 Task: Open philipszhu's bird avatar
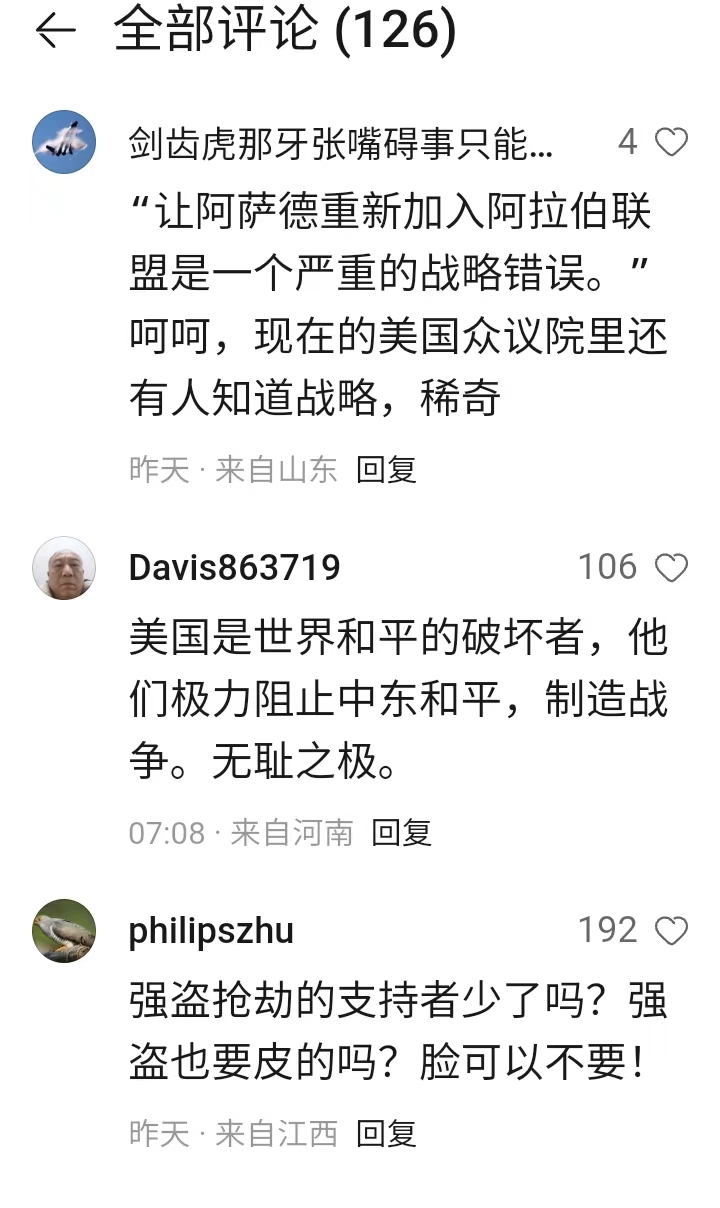pyautogui.click(x=64, y=931)
